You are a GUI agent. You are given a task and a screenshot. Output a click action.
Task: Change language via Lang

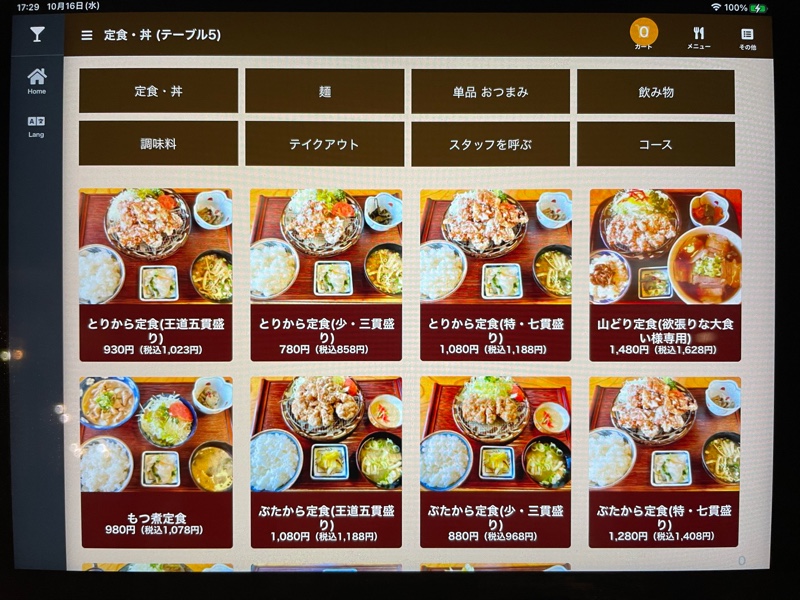[x=37, y=126]
